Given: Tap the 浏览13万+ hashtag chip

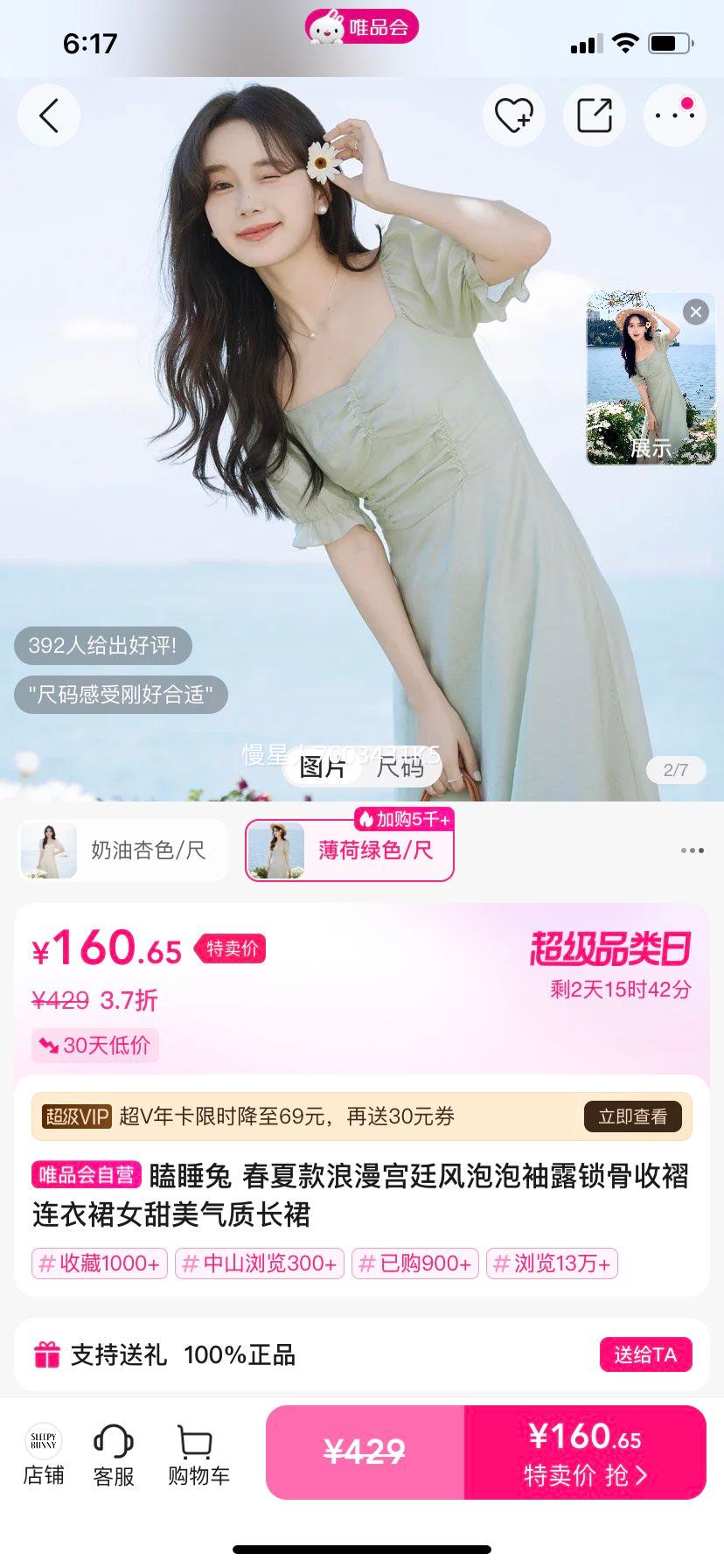Looking at the screenshot, I should point(552,1263).
